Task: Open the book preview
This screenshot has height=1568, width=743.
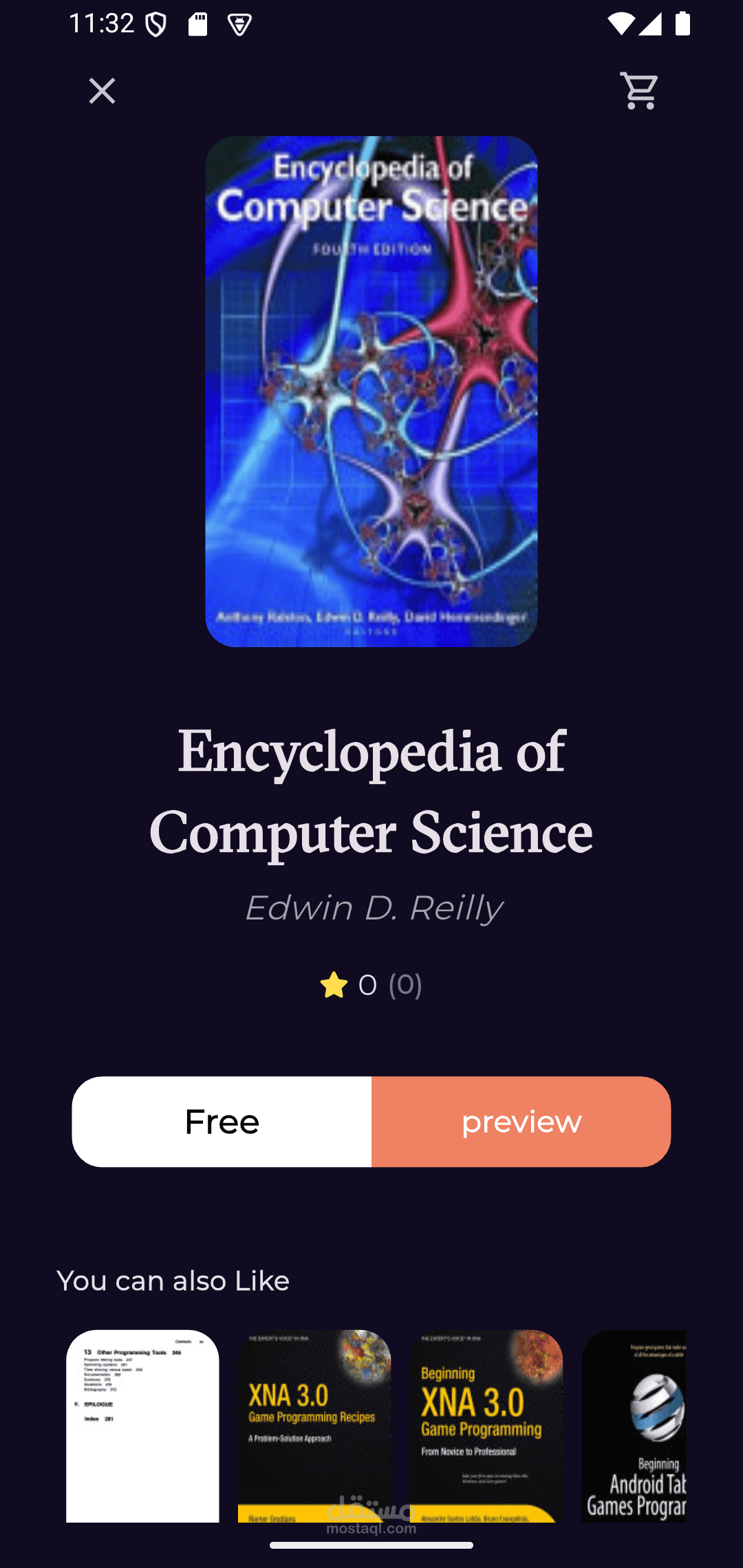Action: point(521,1122)
